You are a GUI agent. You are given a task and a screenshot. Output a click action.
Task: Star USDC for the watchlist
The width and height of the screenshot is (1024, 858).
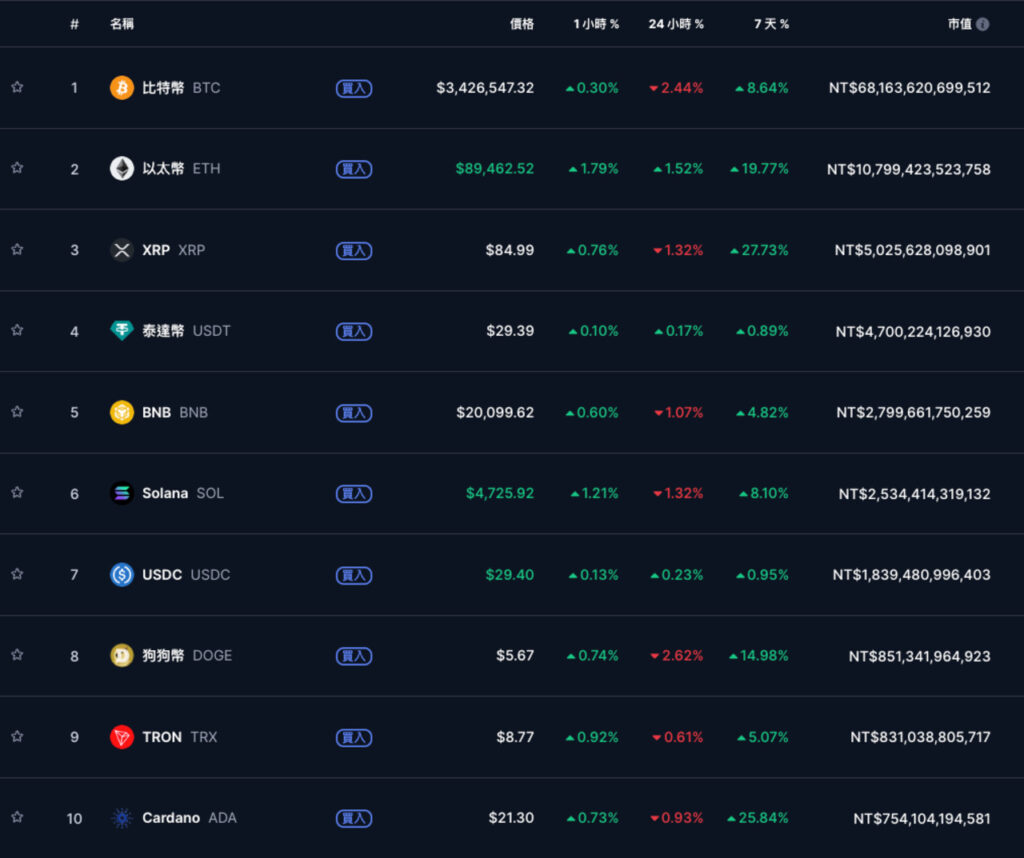[x=17, y=574]
